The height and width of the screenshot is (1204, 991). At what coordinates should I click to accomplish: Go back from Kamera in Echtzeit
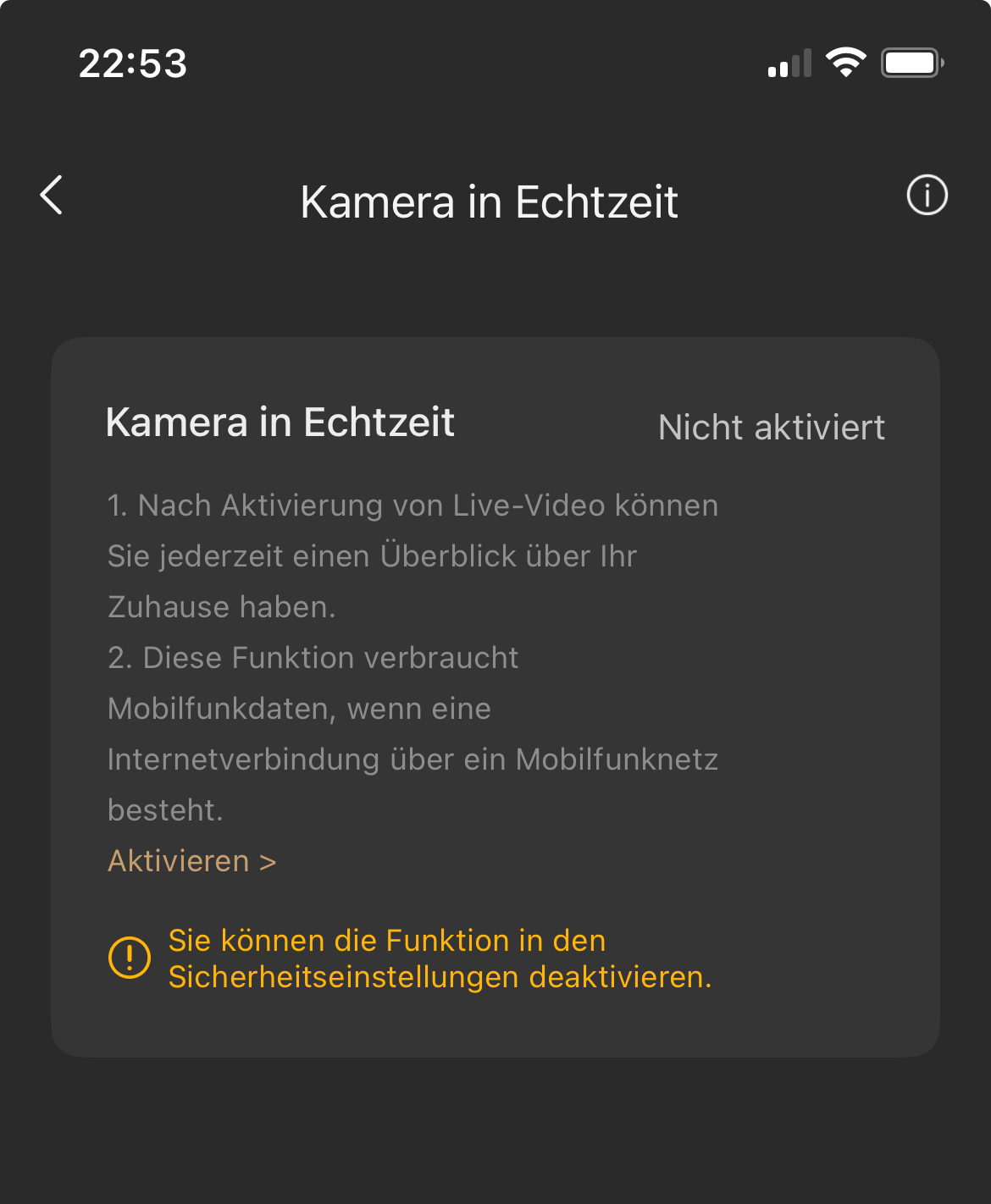tap(52, 196)
